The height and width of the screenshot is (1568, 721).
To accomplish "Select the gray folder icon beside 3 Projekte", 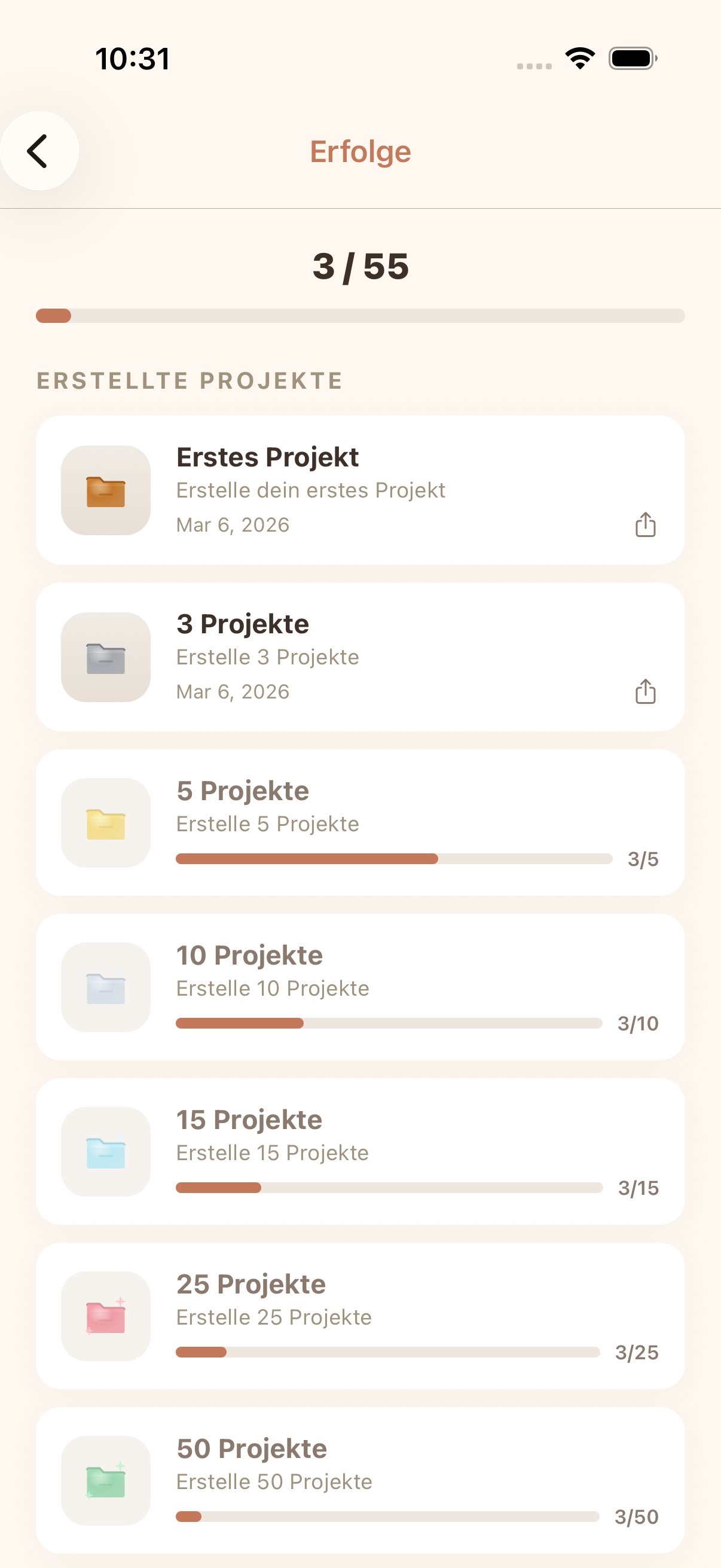I will click(x=105, y=657).
